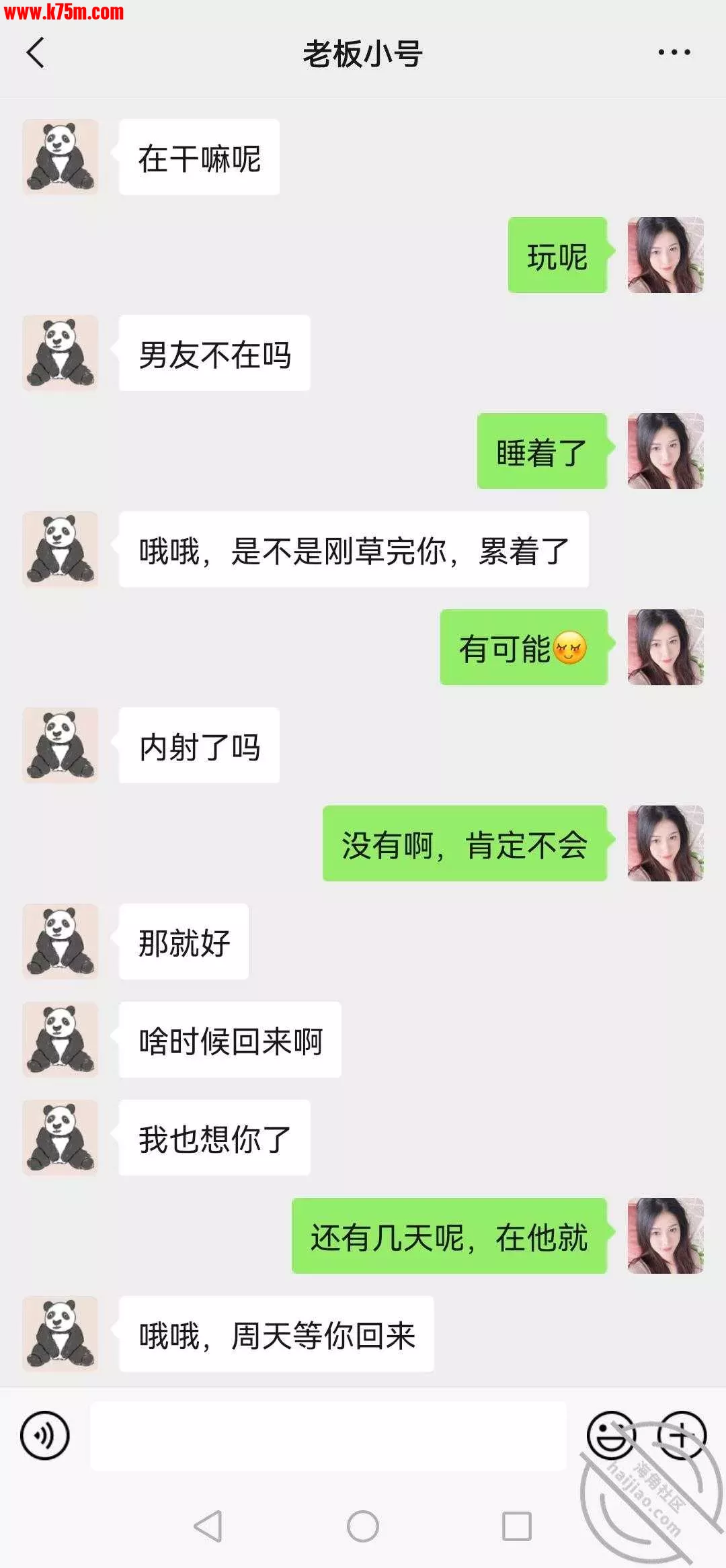Open the three-dot chat options menu
The height and width of the screenshot is (1568, 726).
pyautogui.click(x=674, y=52)
